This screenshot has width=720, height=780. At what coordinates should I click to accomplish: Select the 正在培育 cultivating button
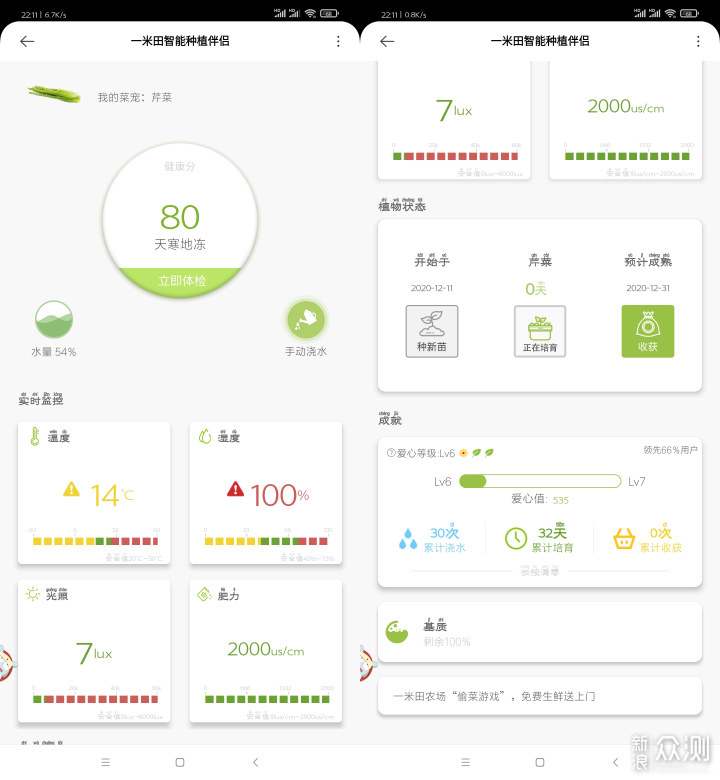point(540,331)
